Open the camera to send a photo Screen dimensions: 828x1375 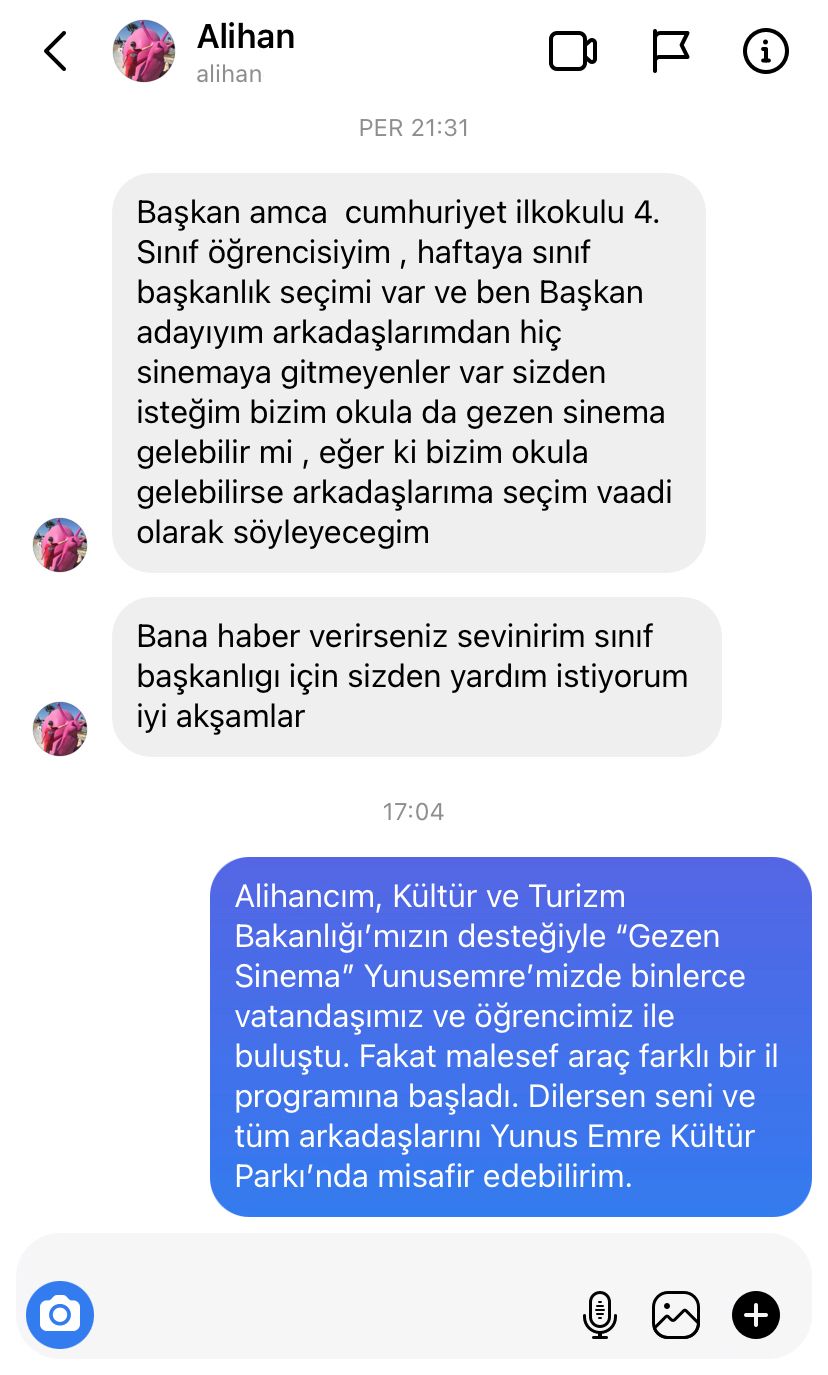(60, 1314)
